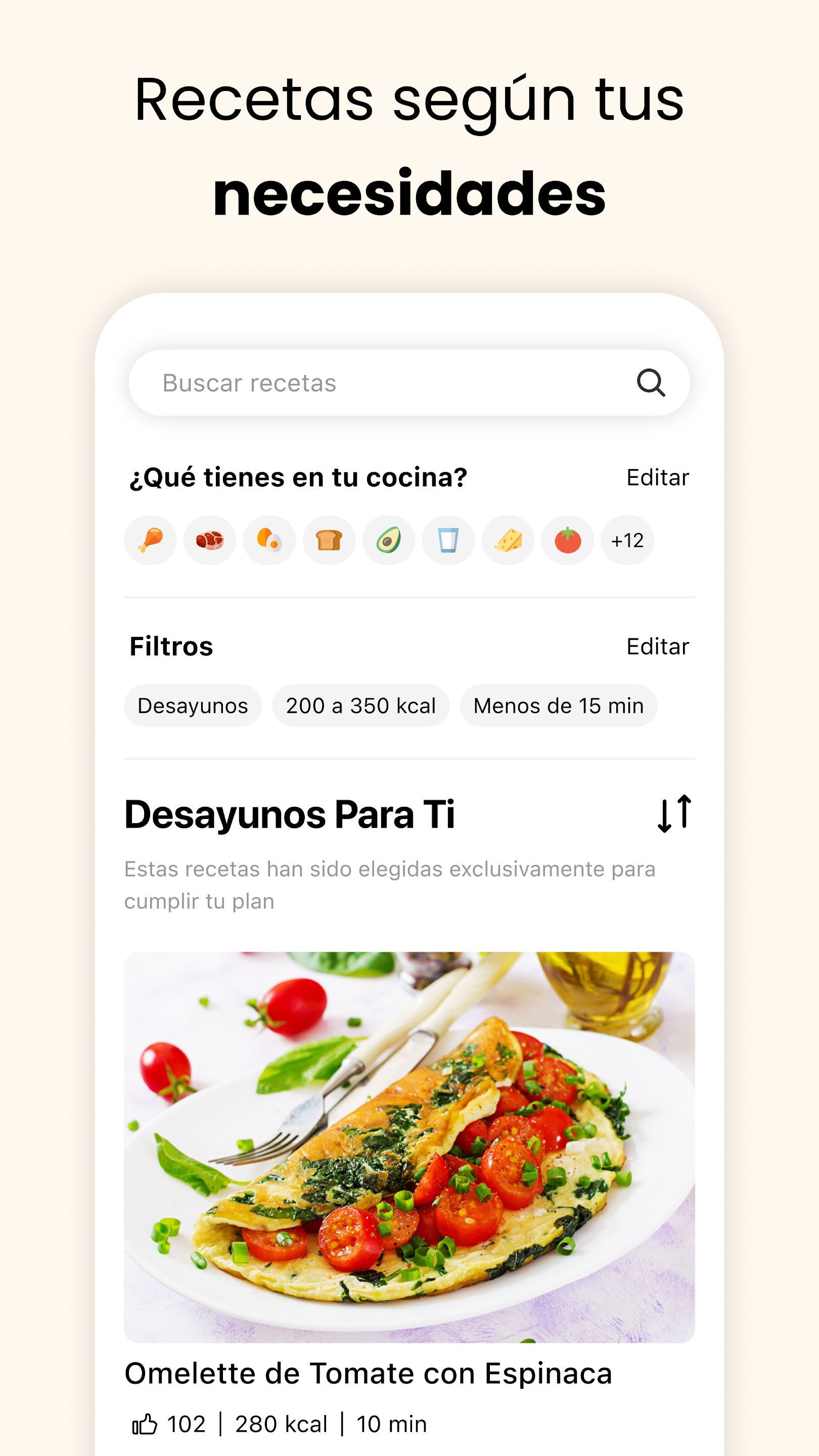
Task: Toggle the Desayunos filter chip
Action: [x=192, y=705]
